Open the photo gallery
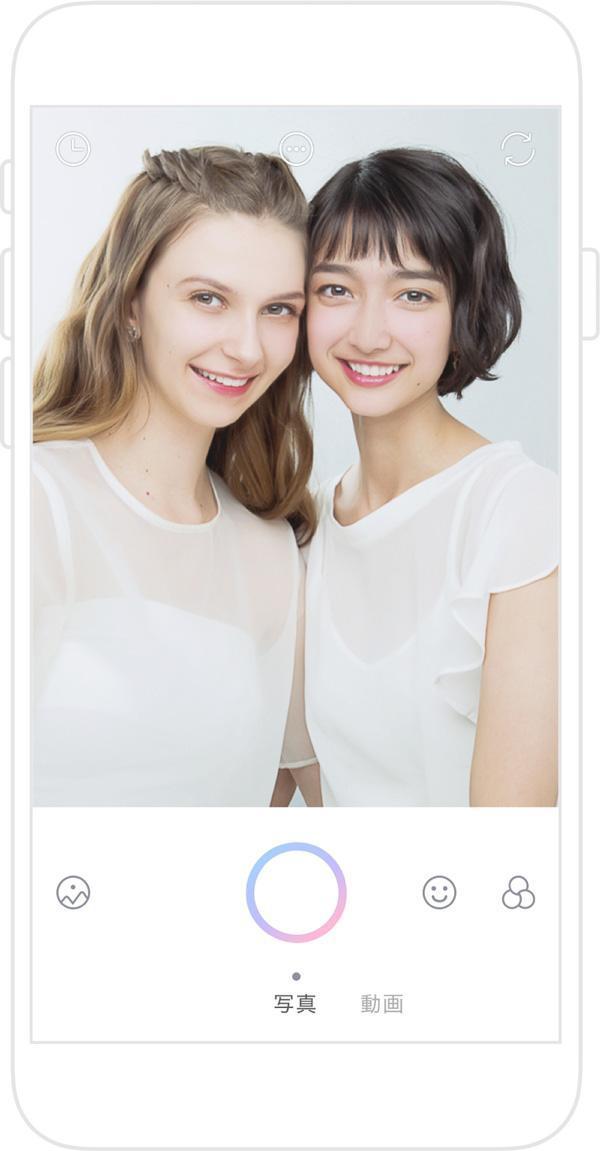Image resolution: width=600 pixels, height=1151 pixels. 73,892
